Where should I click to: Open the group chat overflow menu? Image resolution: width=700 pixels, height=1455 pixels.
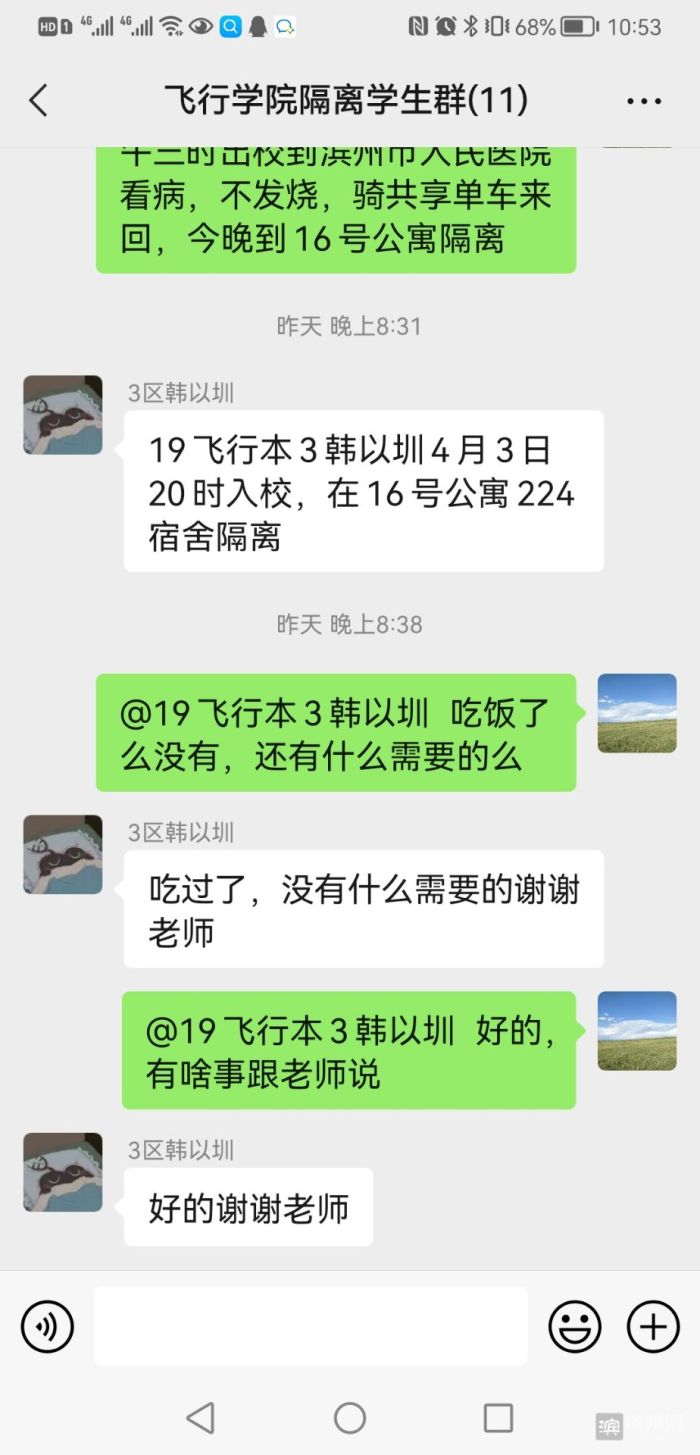click(644, 101)
